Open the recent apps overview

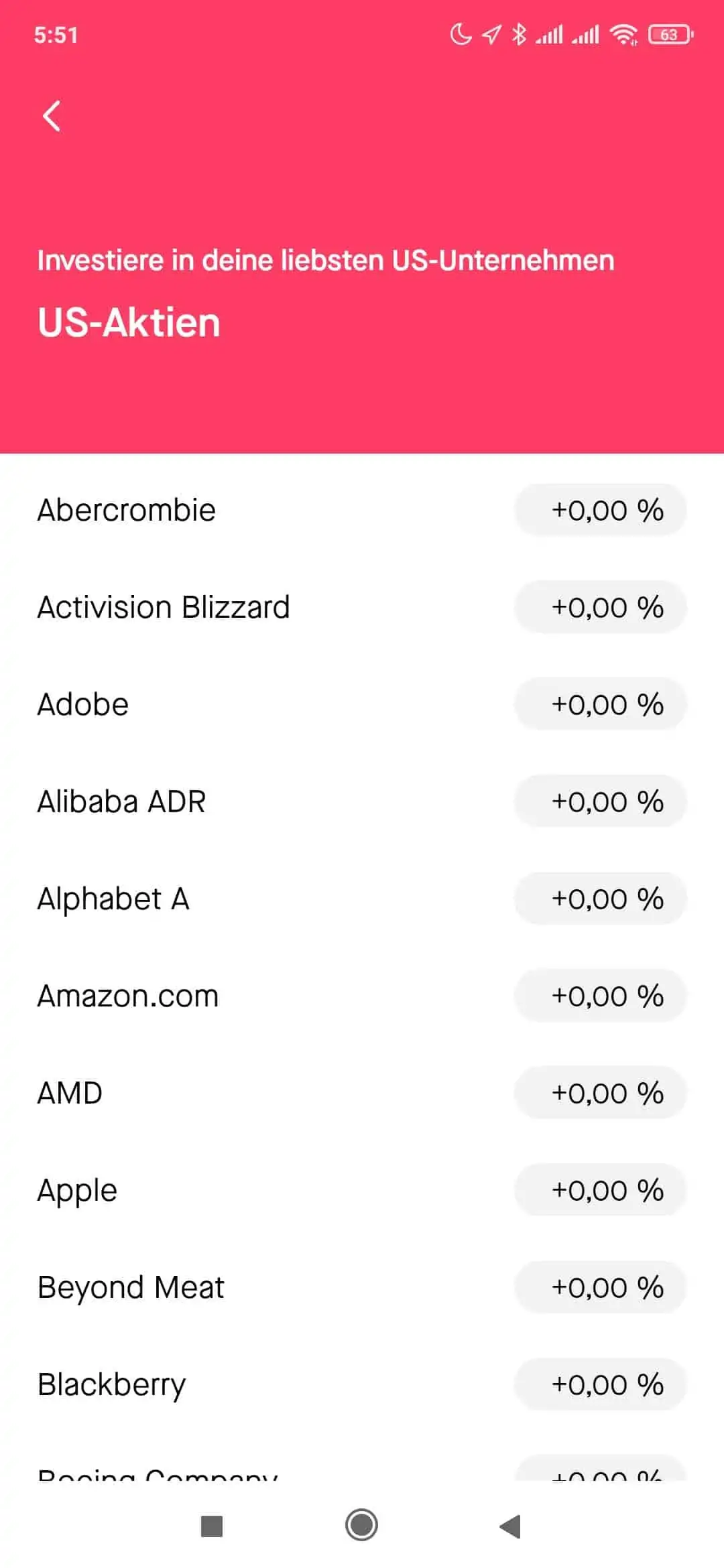coord(212,1526)
